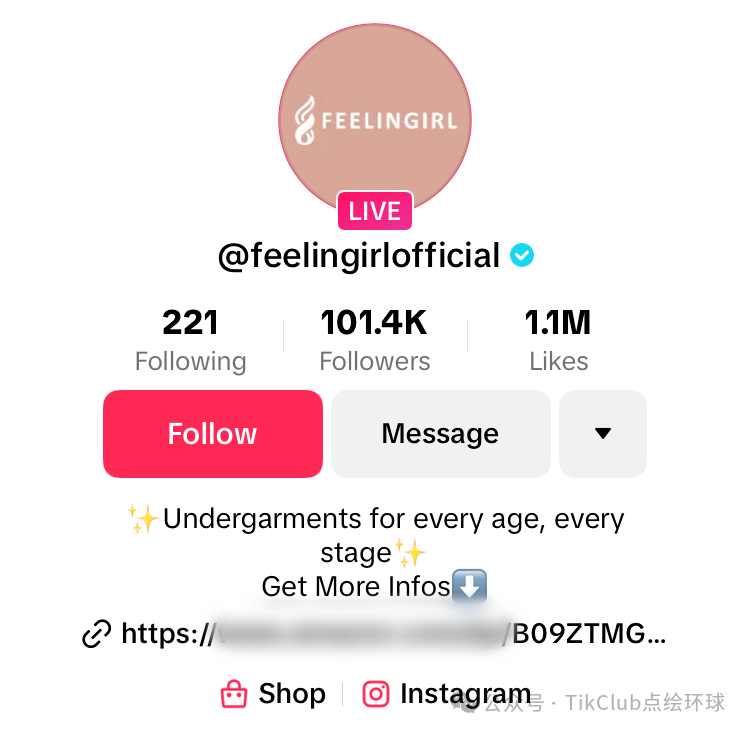Open the live FEELINGIRL profile picture
Image resolution: width=749 pixels, height=733 pixels.
(x=374, y=120)
